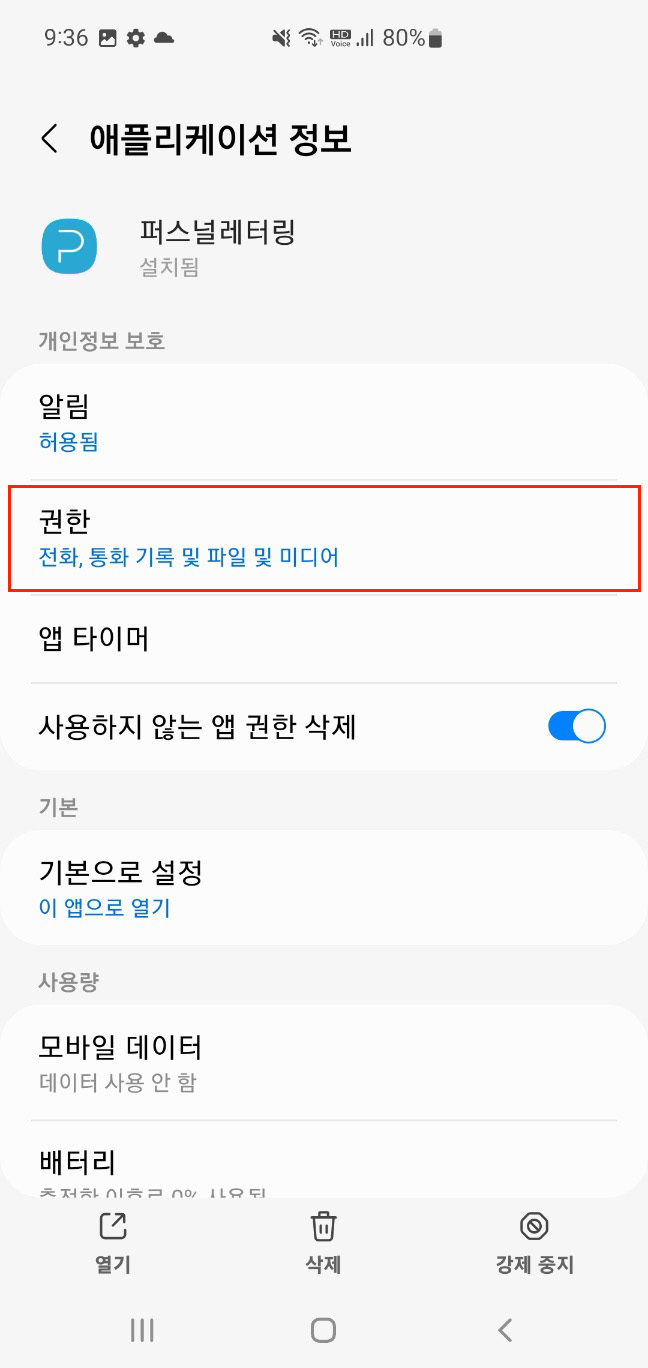Viewport: 648px width, 1368px height.
Task: Open the 알림 settings row
Action: click(x=324, y=422)
